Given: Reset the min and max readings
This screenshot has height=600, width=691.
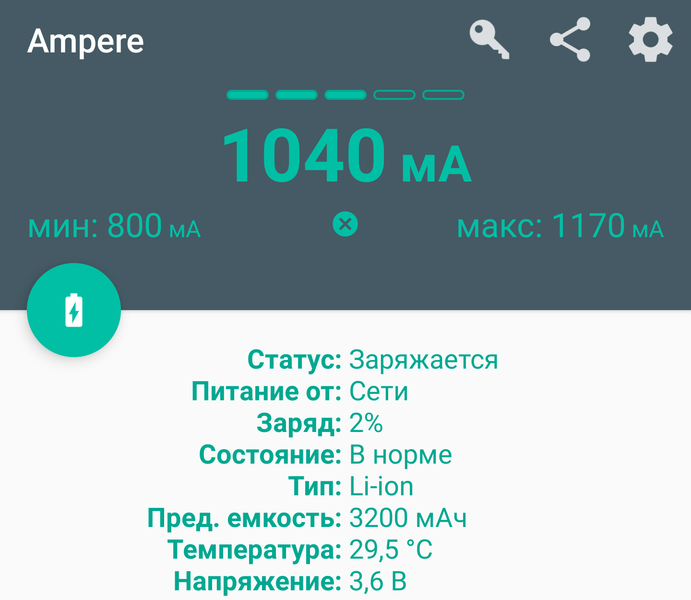Looking at the screenshot, I should 345,225.
